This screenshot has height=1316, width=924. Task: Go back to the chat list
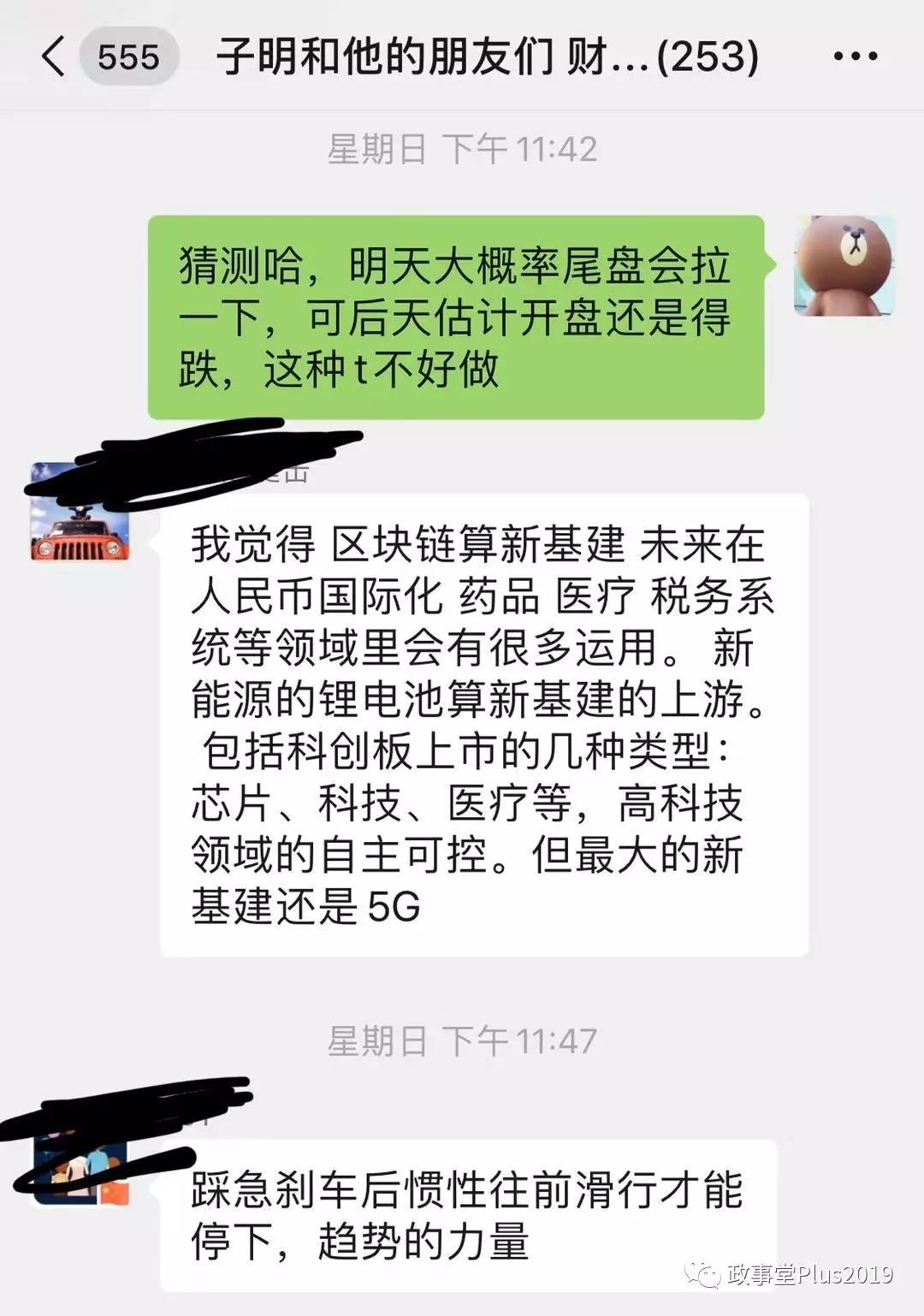(x=53, y=56)
